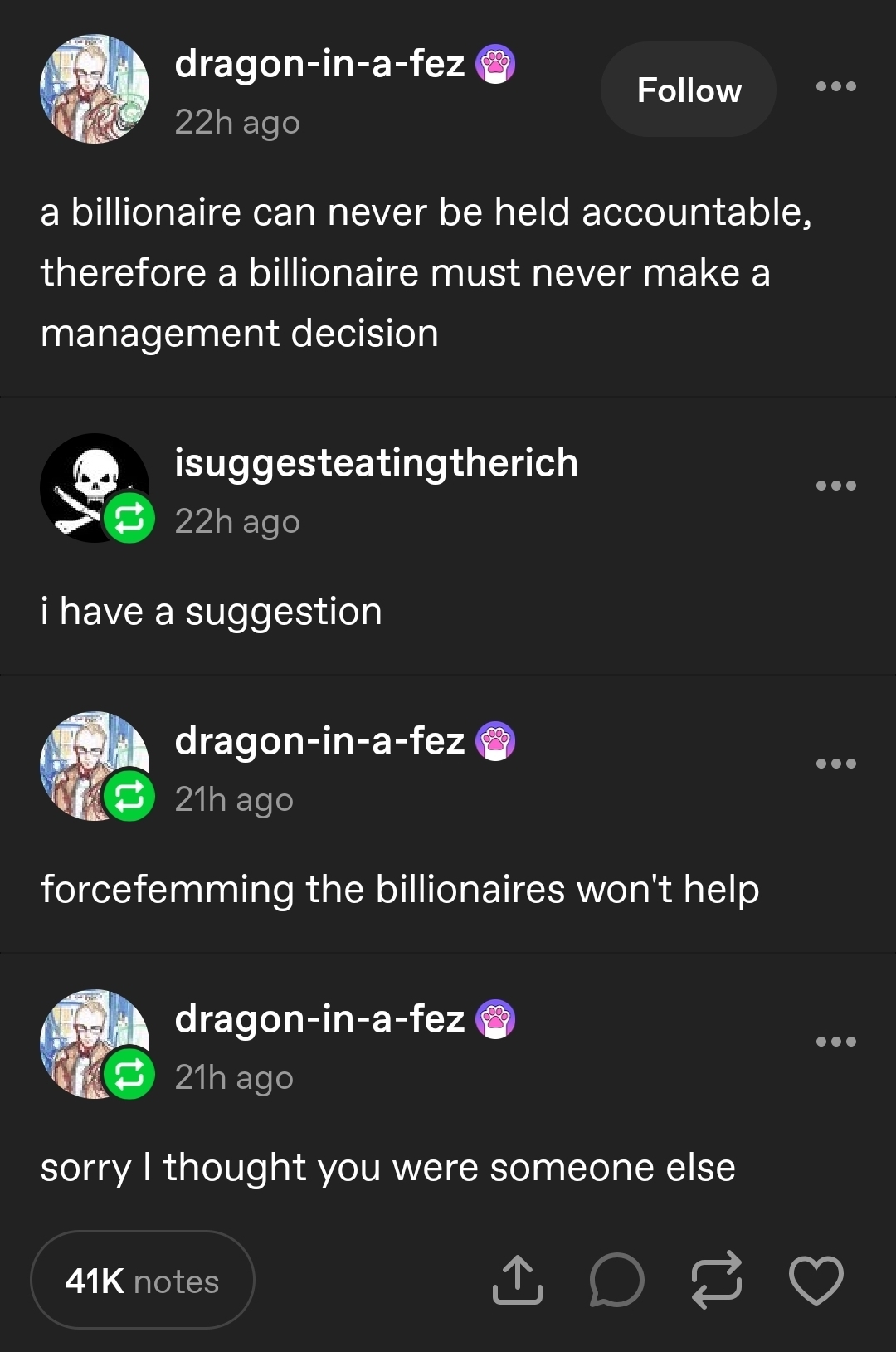896x1352 pixels.
Task: Open options for the forcefemming reblog
Action: 835,764
